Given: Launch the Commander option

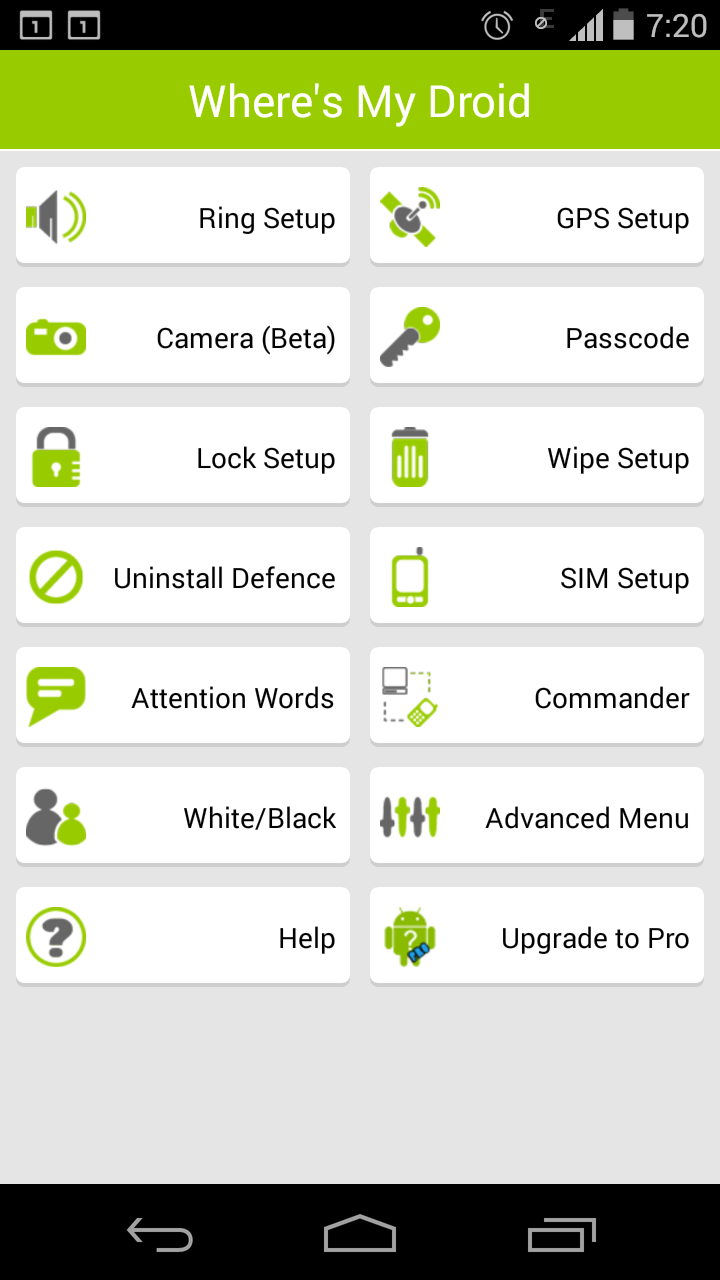Looking at the screenshot, I should [x=537, y=696].
